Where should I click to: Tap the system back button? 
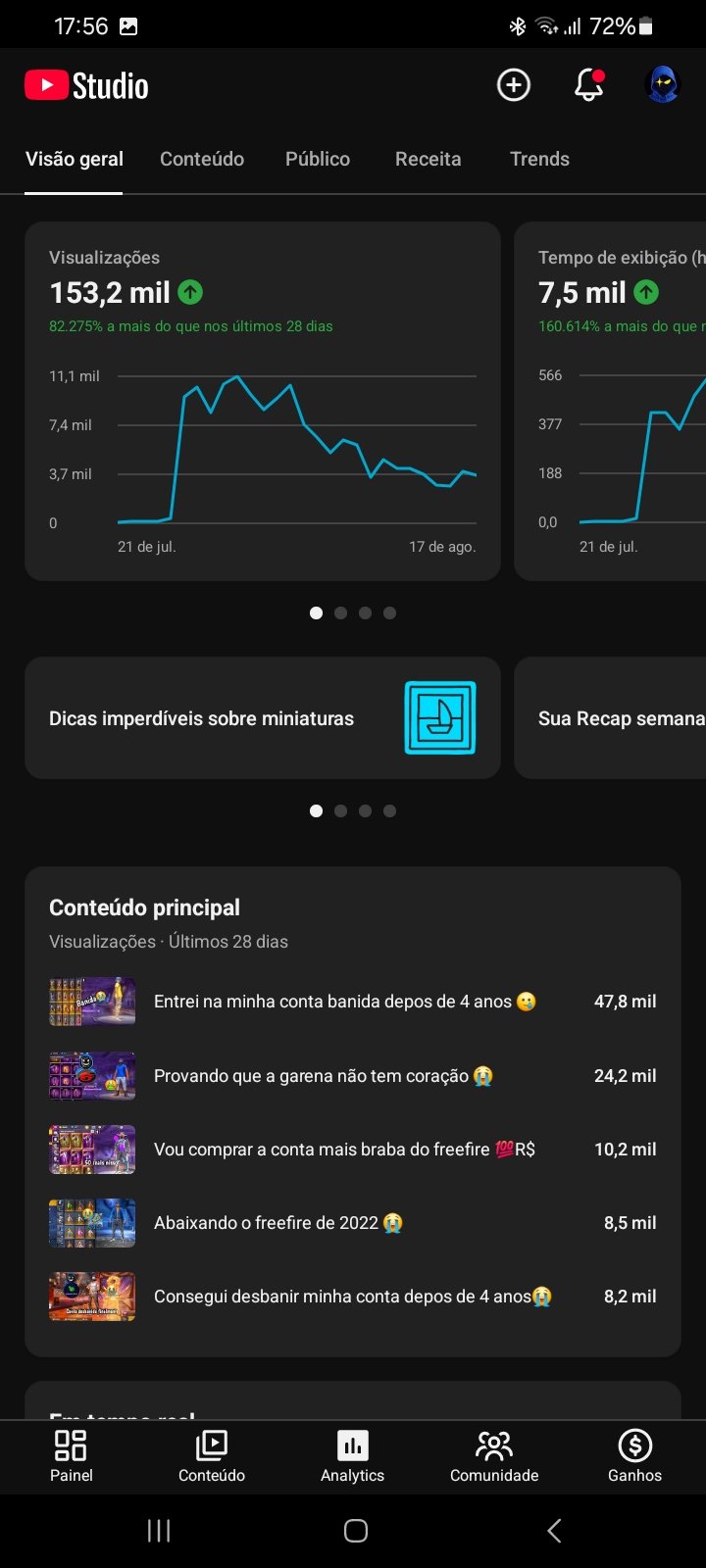point(554,1531)
